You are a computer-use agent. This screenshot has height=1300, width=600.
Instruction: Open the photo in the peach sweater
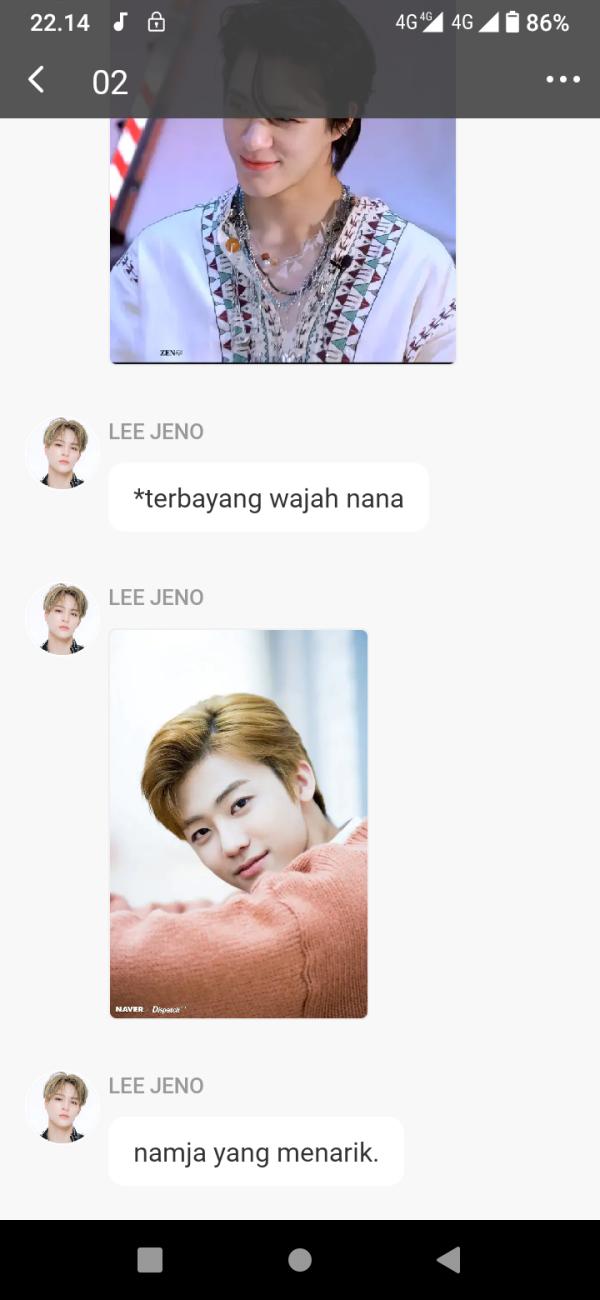coord(238,824)
